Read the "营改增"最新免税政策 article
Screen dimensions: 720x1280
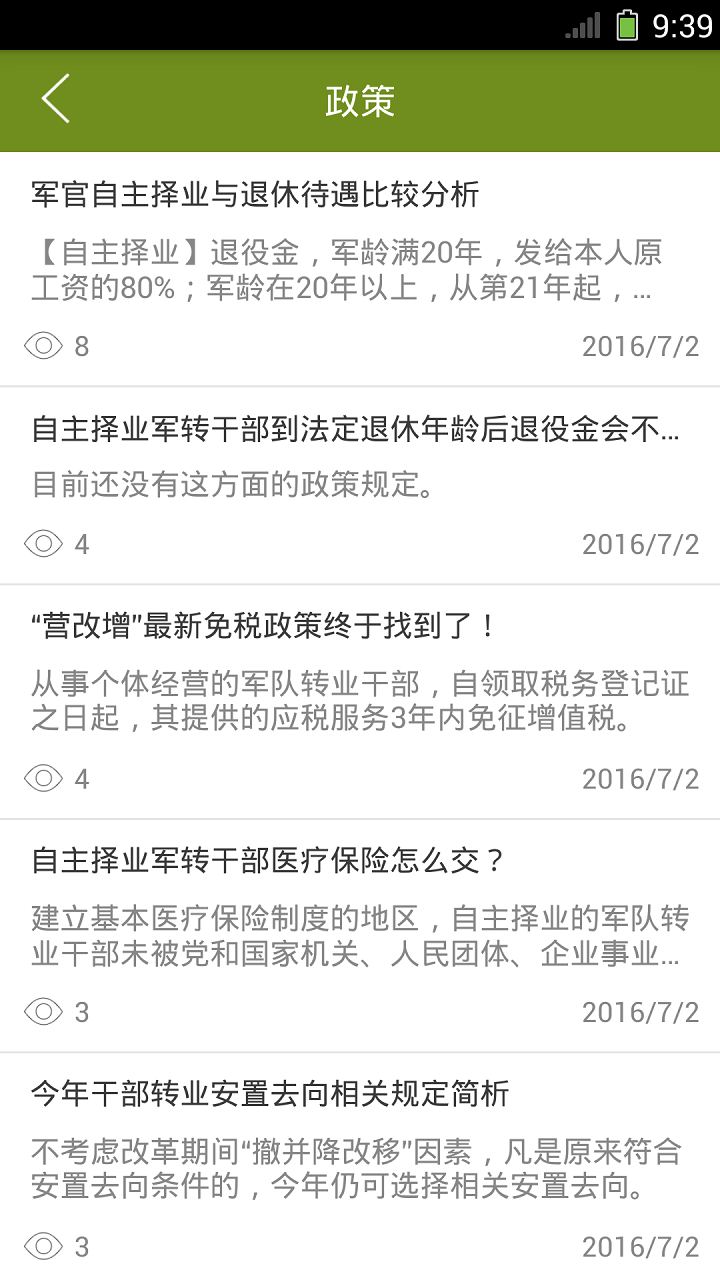pos(264,627)
